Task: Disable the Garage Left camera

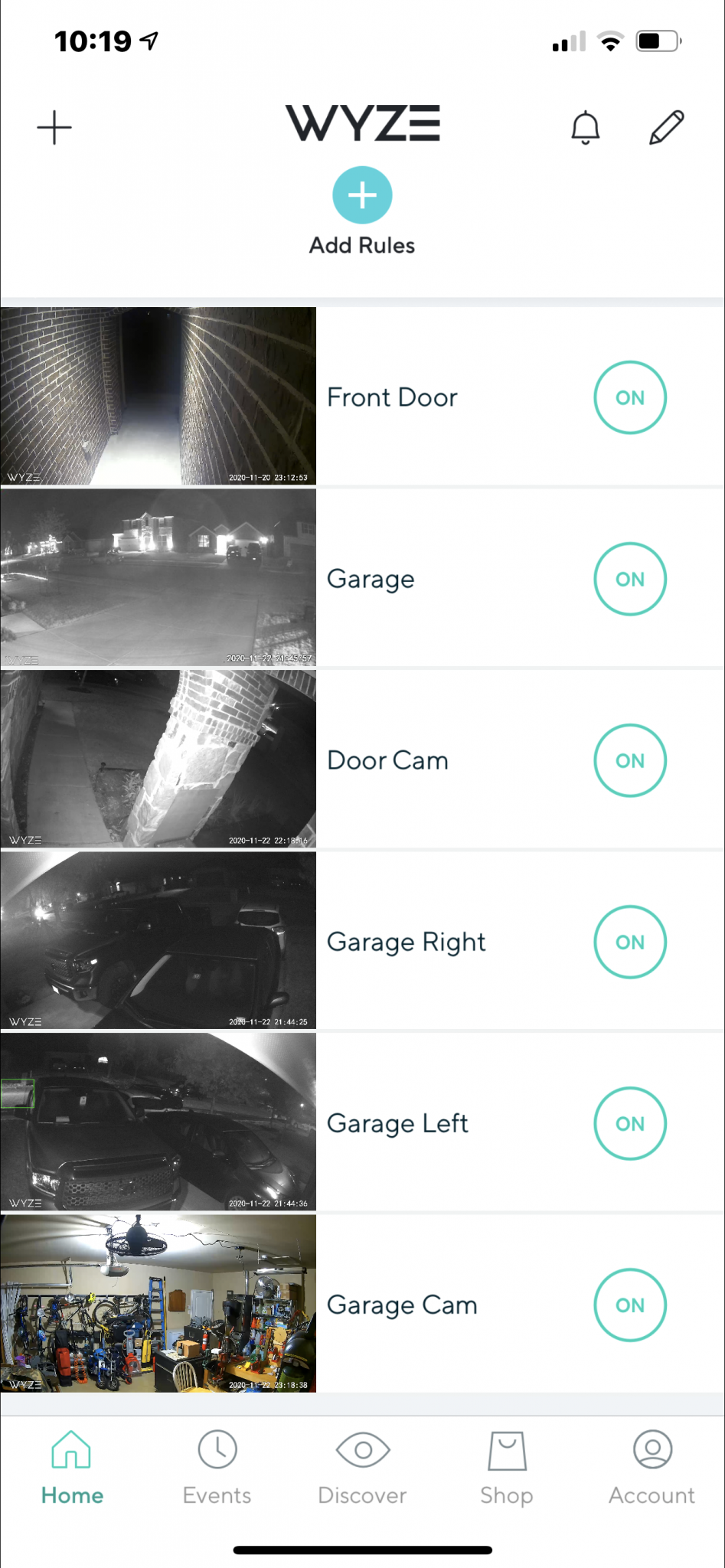Action: coord(630,1123)
